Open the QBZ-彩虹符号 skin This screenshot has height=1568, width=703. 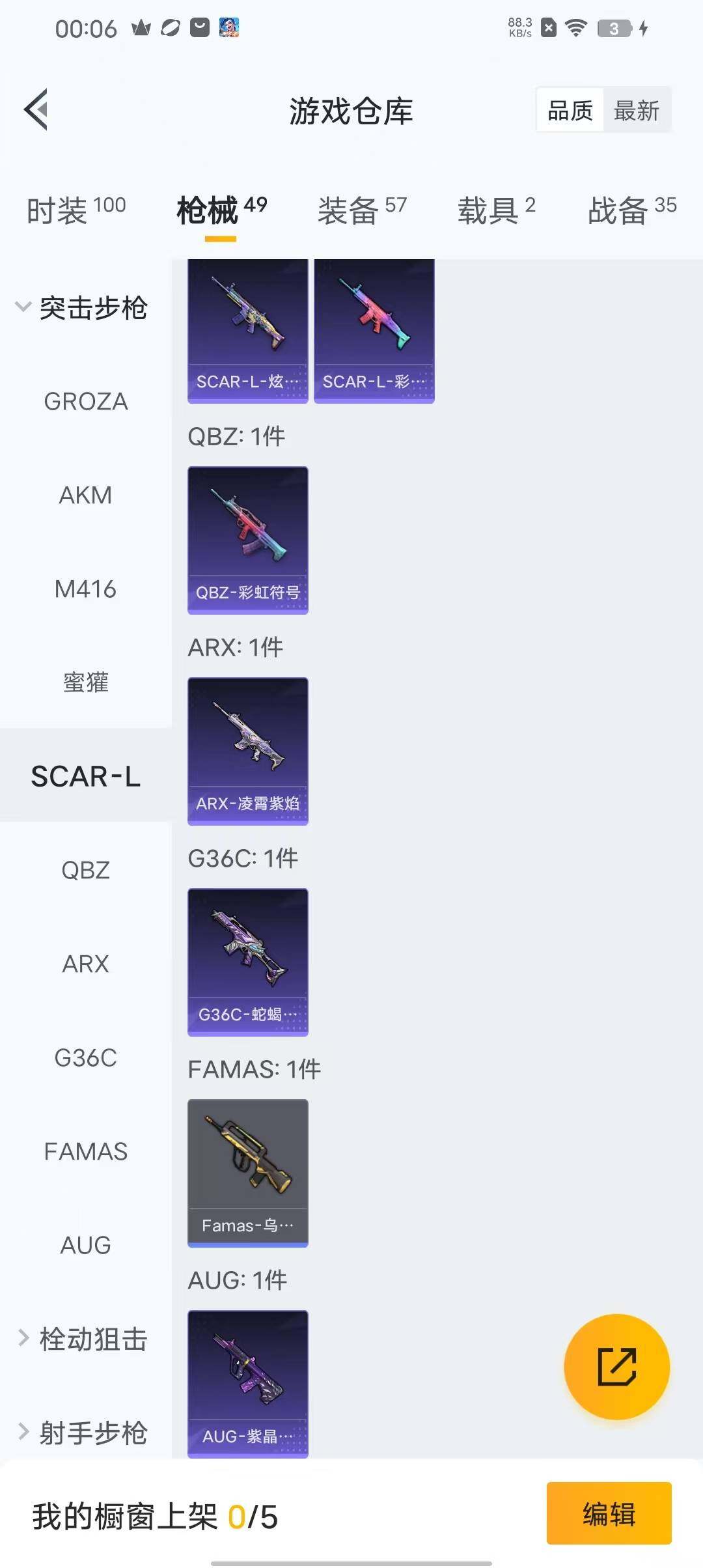[248, 540]
